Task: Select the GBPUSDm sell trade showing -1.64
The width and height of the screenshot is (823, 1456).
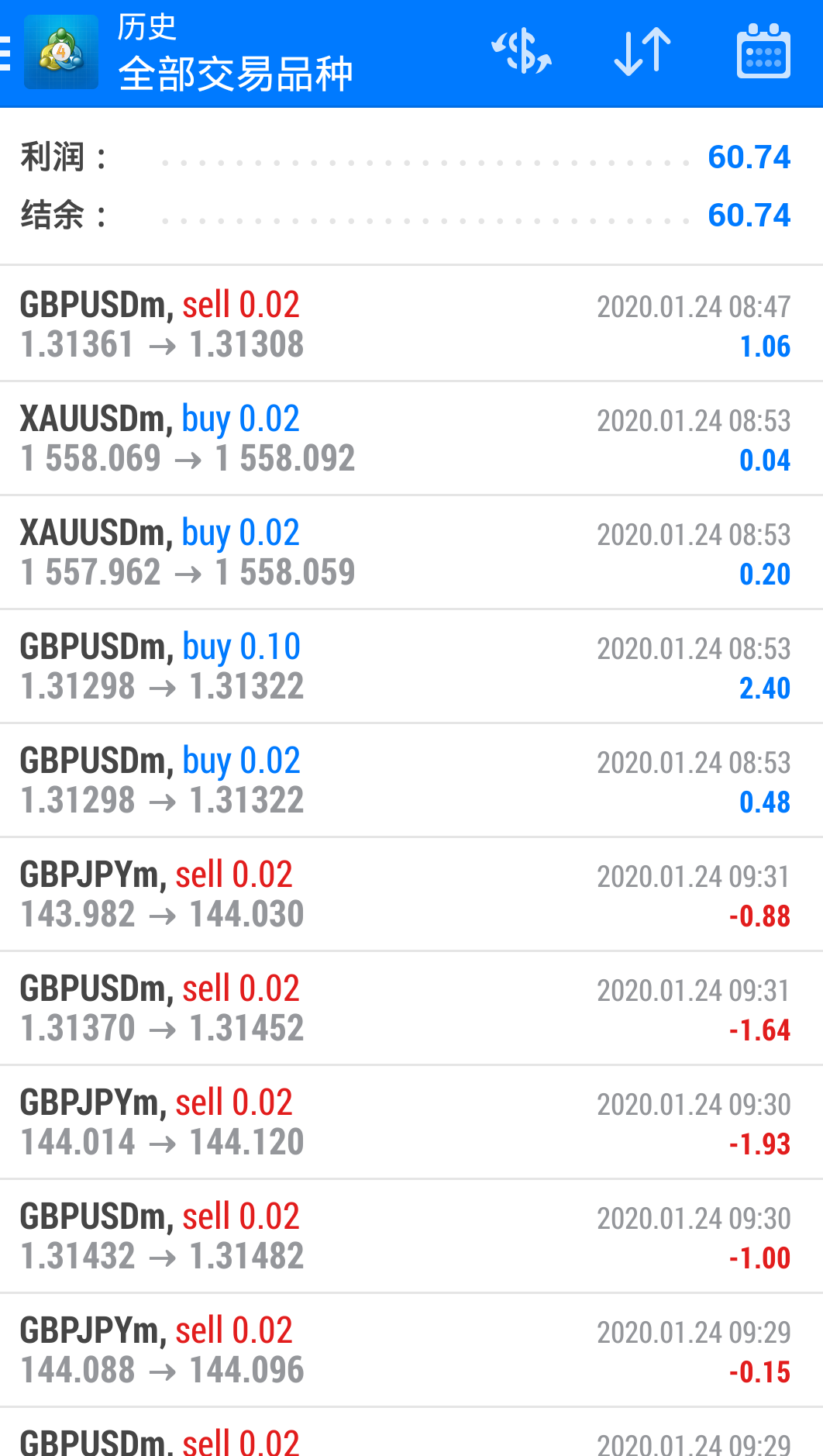Action: click(x=411, y=1008)
